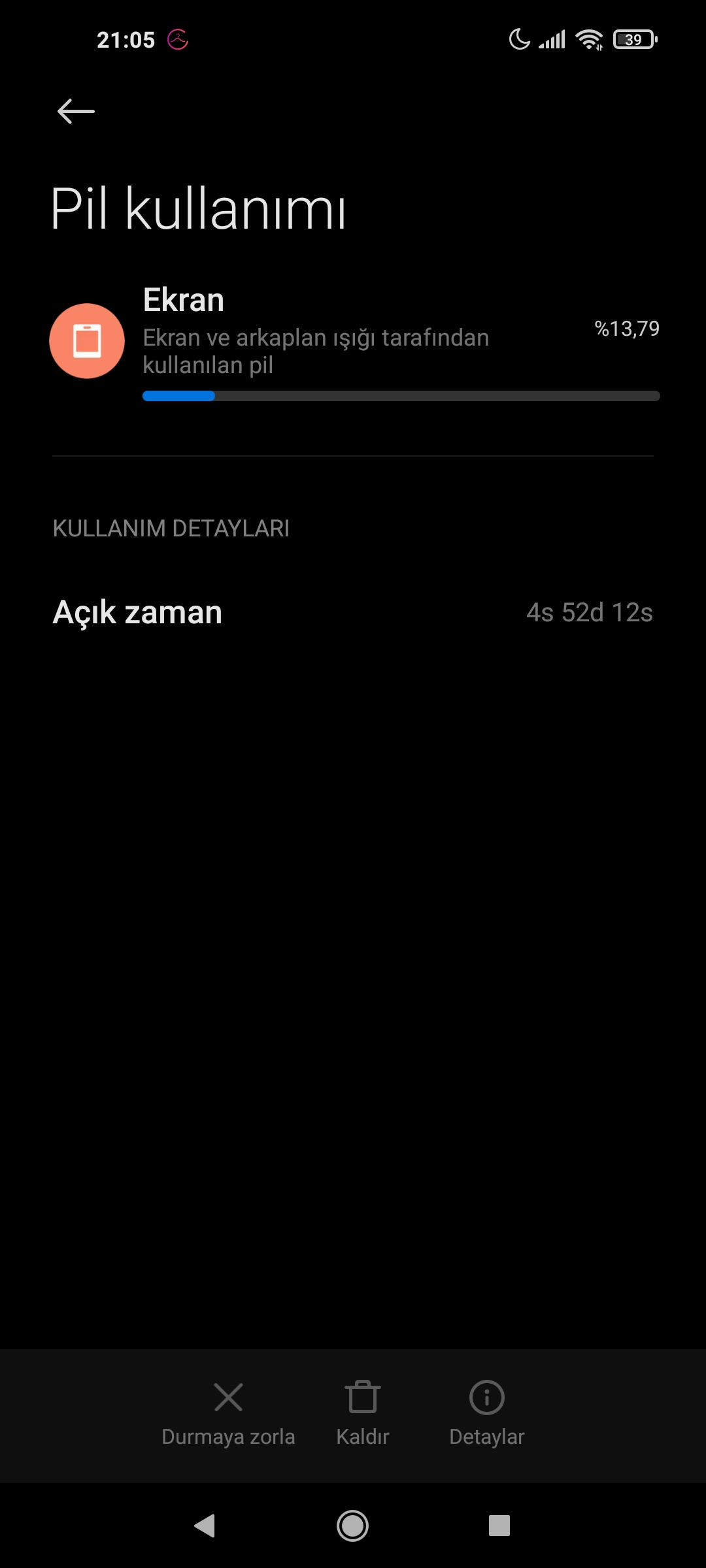Open Detaylar info

pyautogui.click(x=486, y=1413)
